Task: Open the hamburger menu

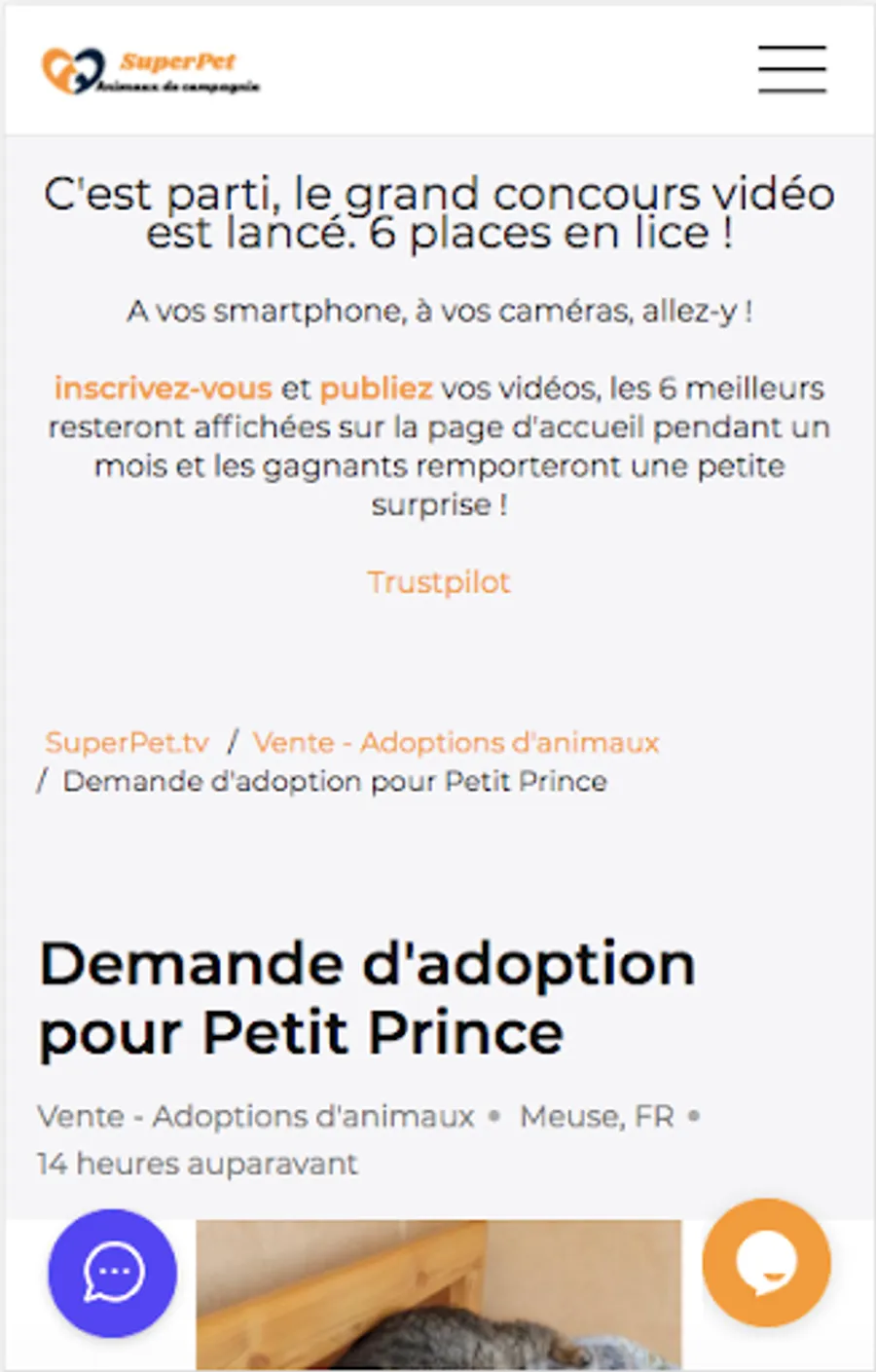Action: [792, 69]
